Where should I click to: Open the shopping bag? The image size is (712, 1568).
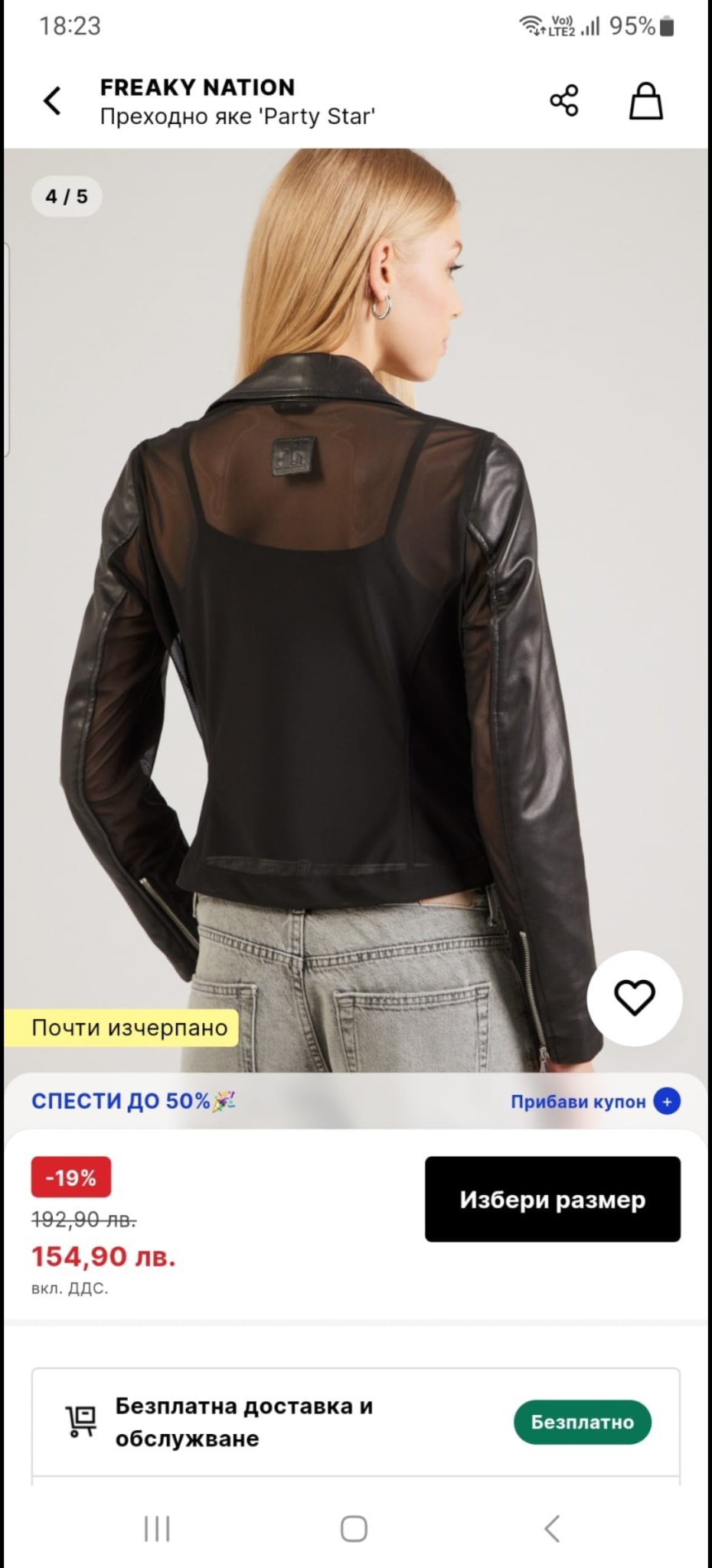(x=645, y=101)
